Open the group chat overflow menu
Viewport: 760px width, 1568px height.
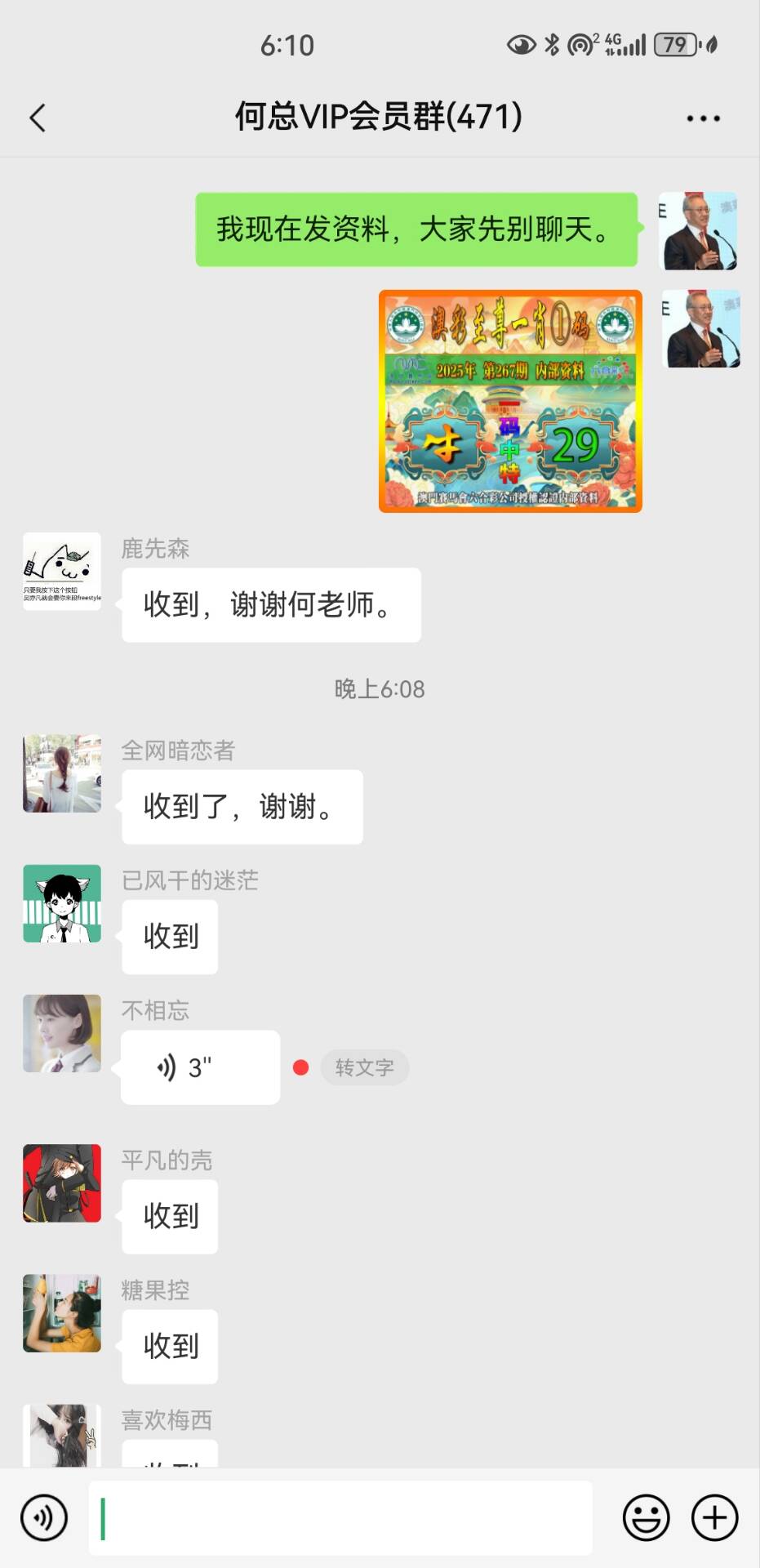coord(703,118)
